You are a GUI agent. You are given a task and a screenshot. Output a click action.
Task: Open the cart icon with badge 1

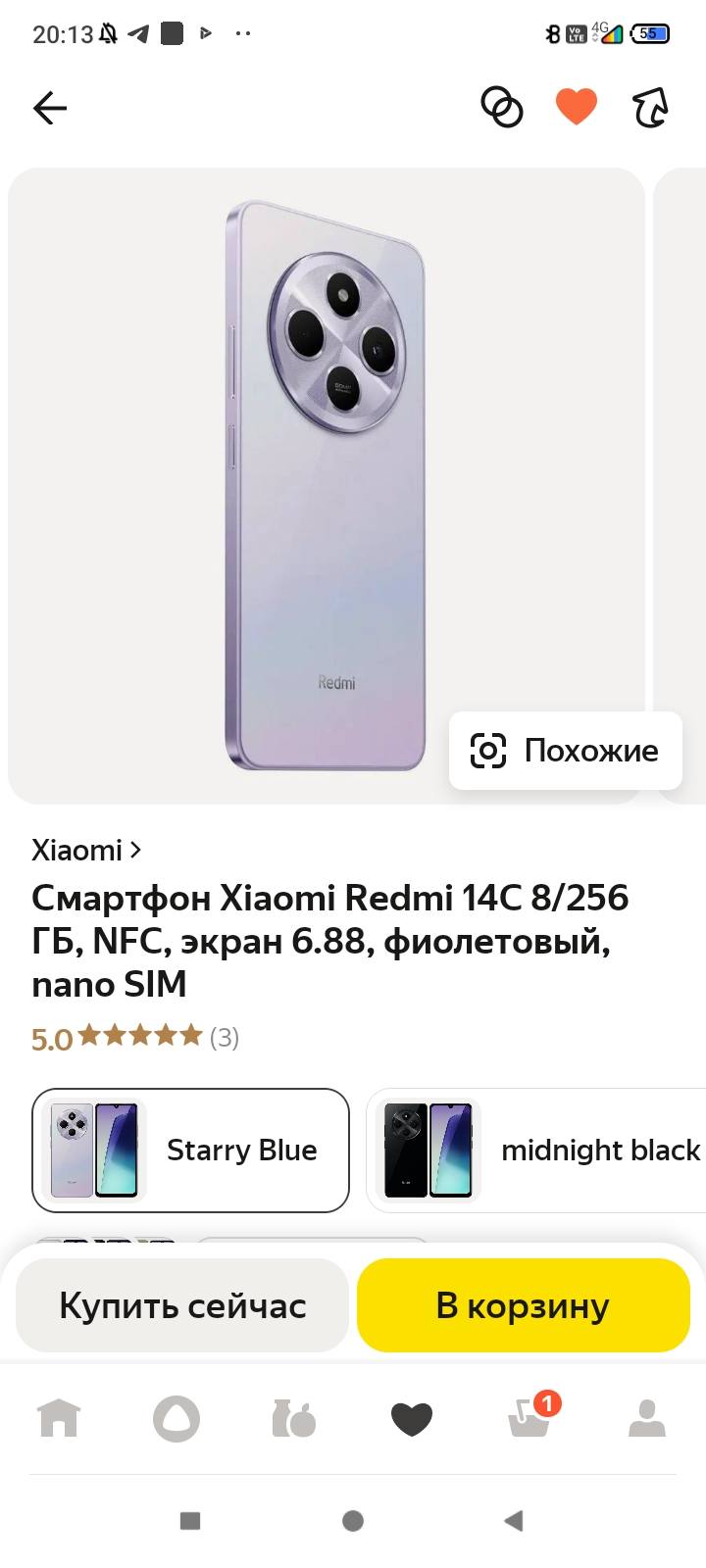click(529, 1418)
